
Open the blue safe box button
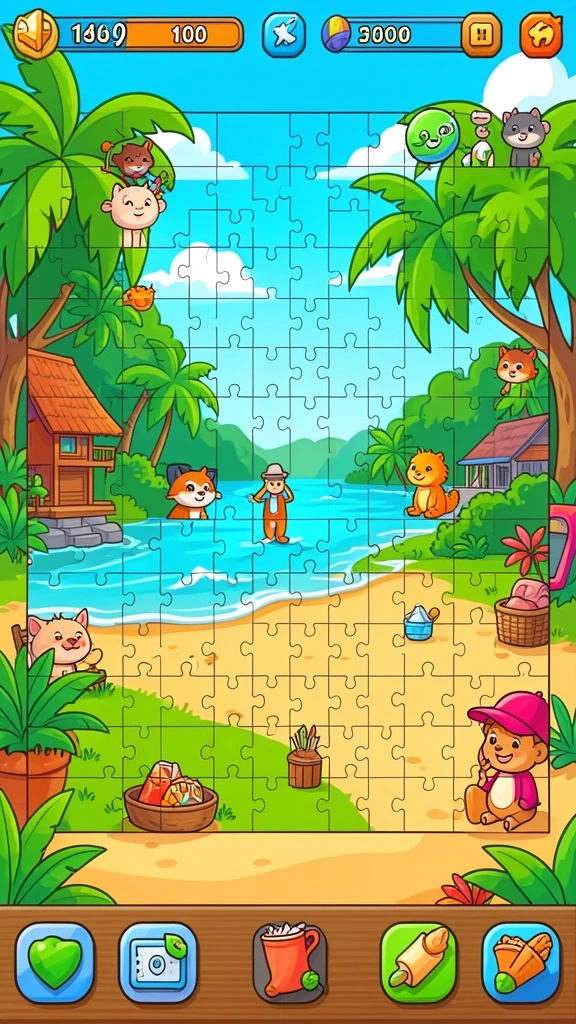pyautogui.click(x=158, y=963)
